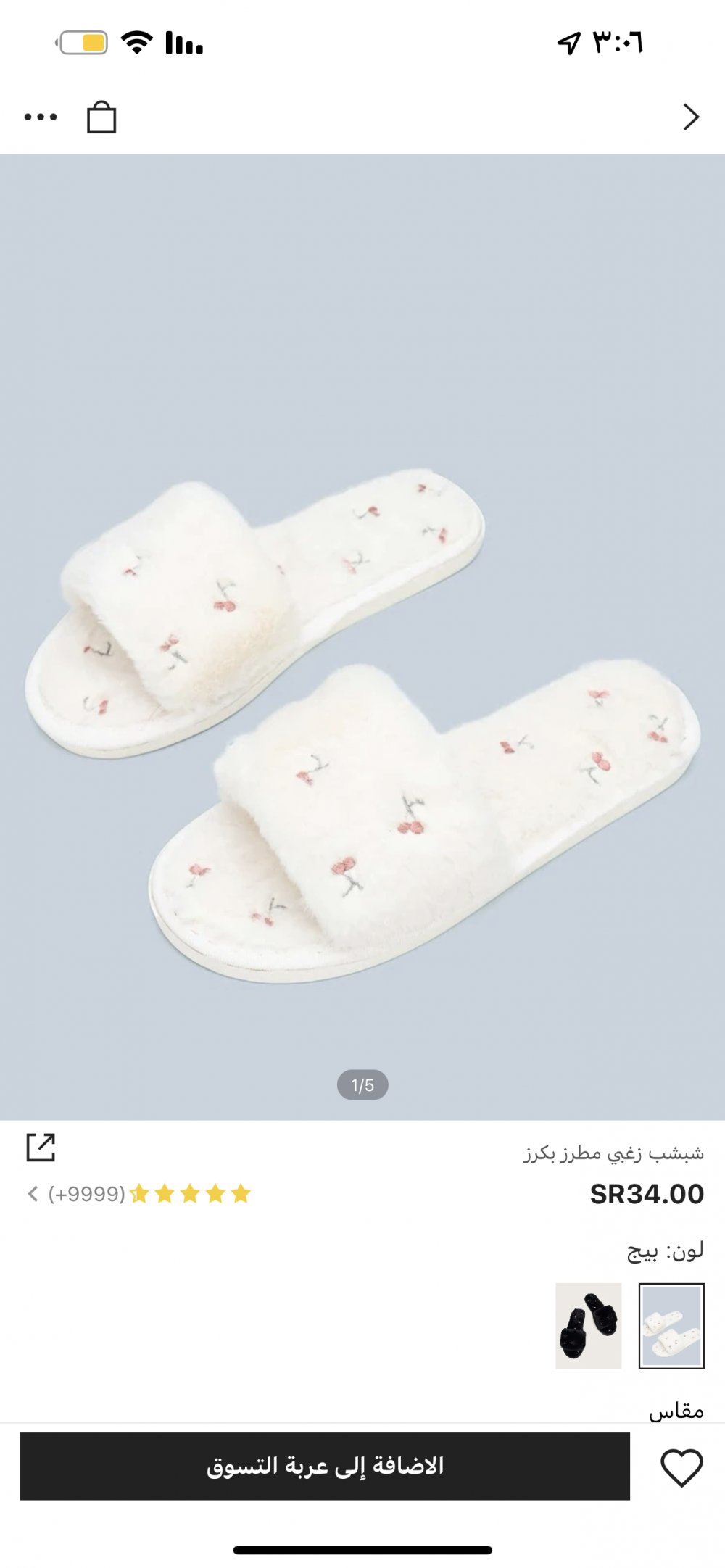This screenshot has width=725, height=1568.
Task: Save item to wishlist with heart
Action: pos(681,1467)
